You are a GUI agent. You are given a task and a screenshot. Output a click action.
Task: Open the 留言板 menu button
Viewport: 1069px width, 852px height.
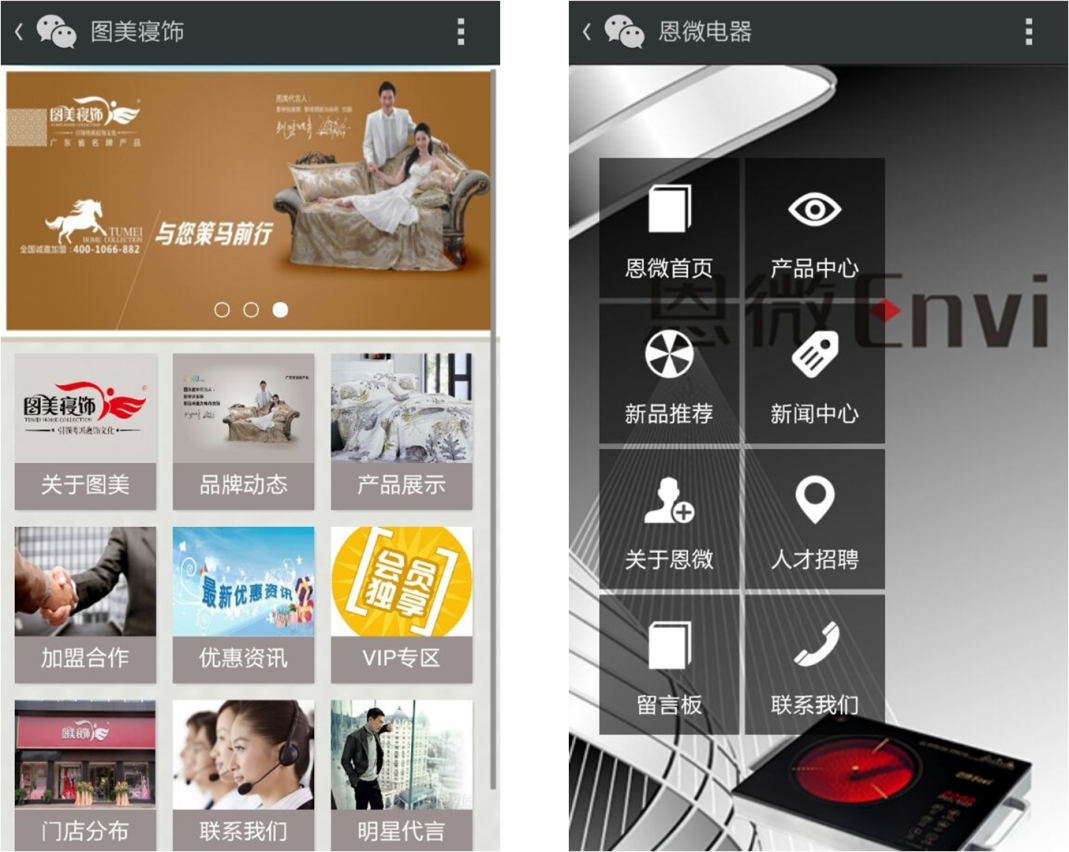click(x=669, y=665)
